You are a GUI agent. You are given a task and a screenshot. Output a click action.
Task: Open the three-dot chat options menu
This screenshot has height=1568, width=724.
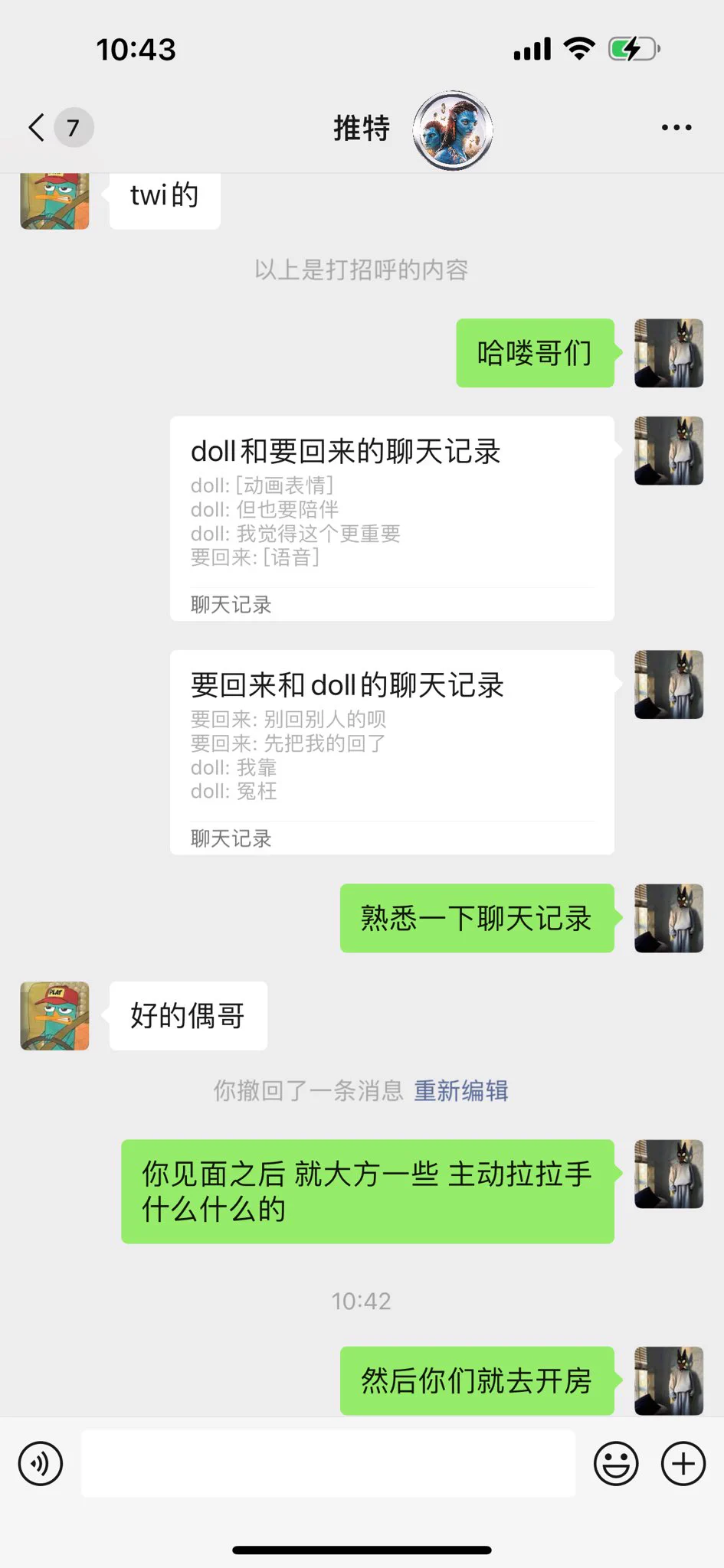coord(676,128)
